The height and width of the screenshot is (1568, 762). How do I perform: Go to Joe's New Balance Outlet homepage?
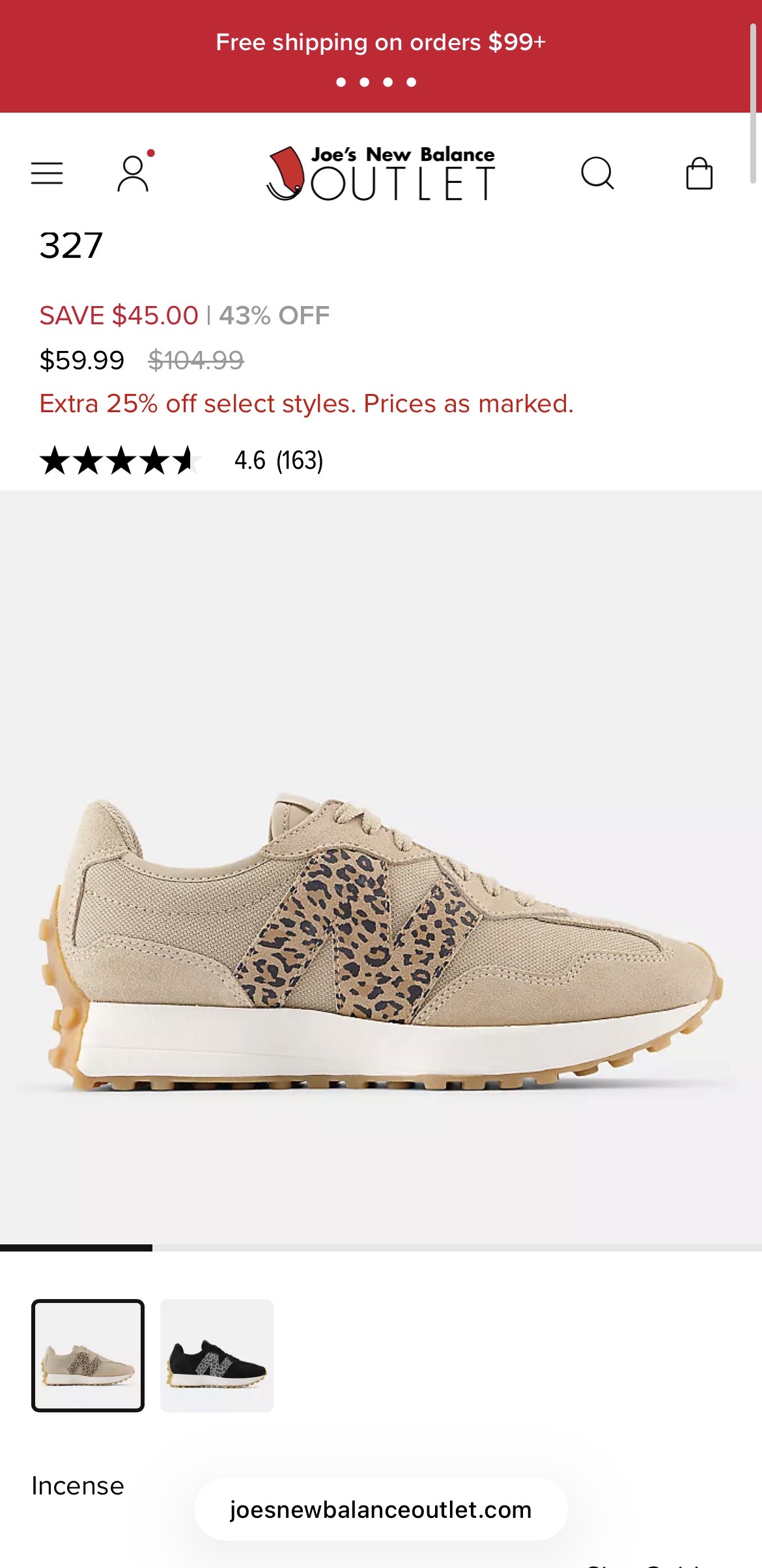click(x=381, y=173)
